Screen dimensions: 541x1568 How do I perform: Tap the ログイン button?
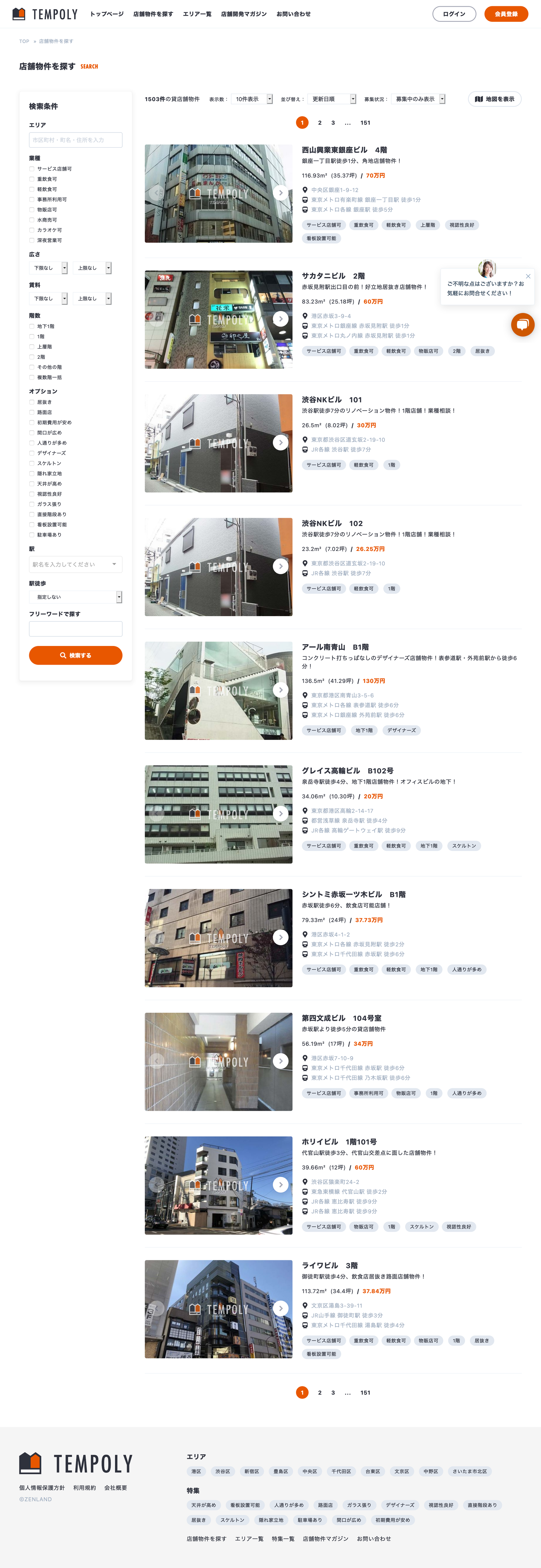click(453, 14)
